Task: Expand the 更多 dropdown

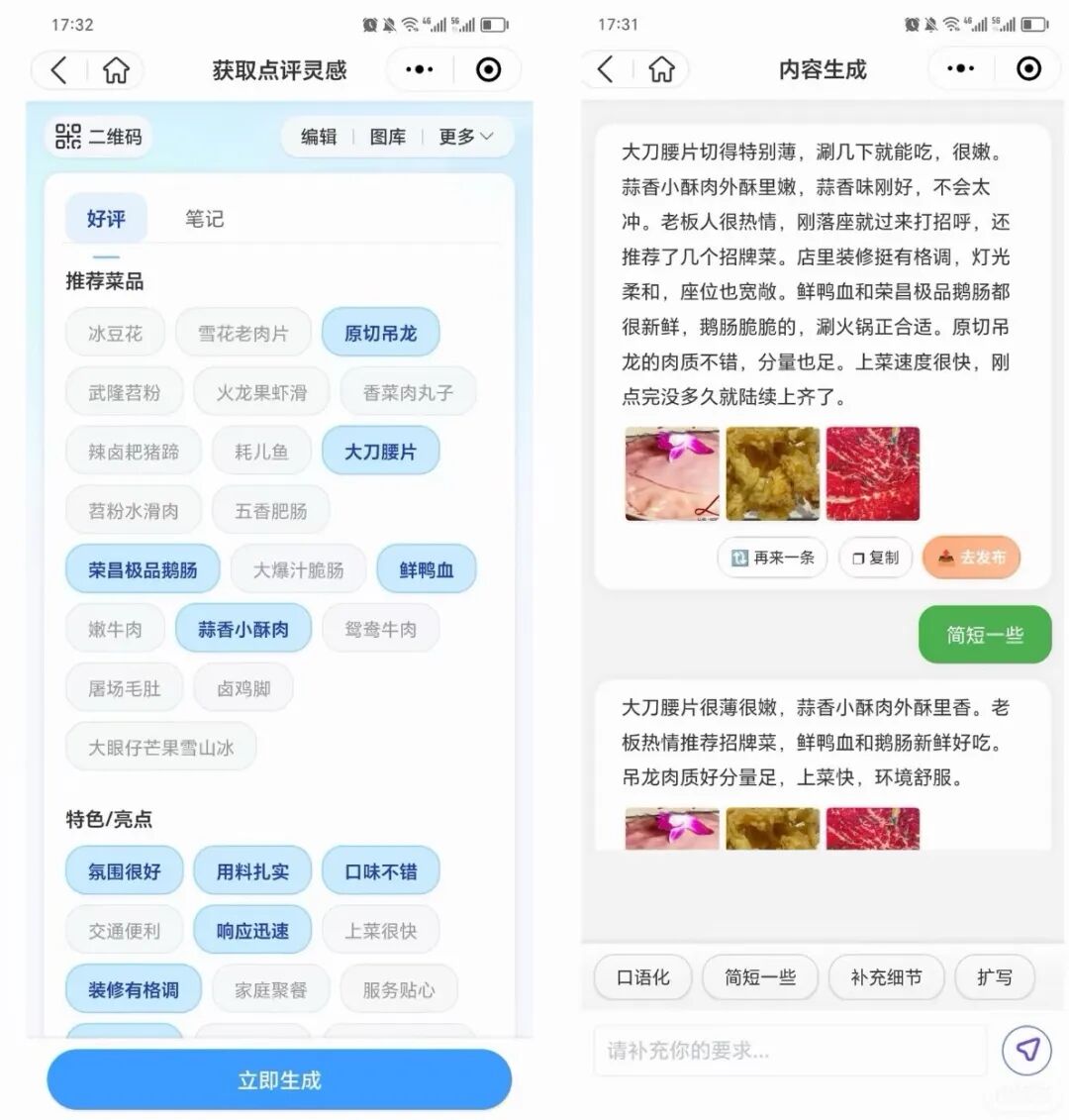Action: pyautogui.click(x=465, y=137)
